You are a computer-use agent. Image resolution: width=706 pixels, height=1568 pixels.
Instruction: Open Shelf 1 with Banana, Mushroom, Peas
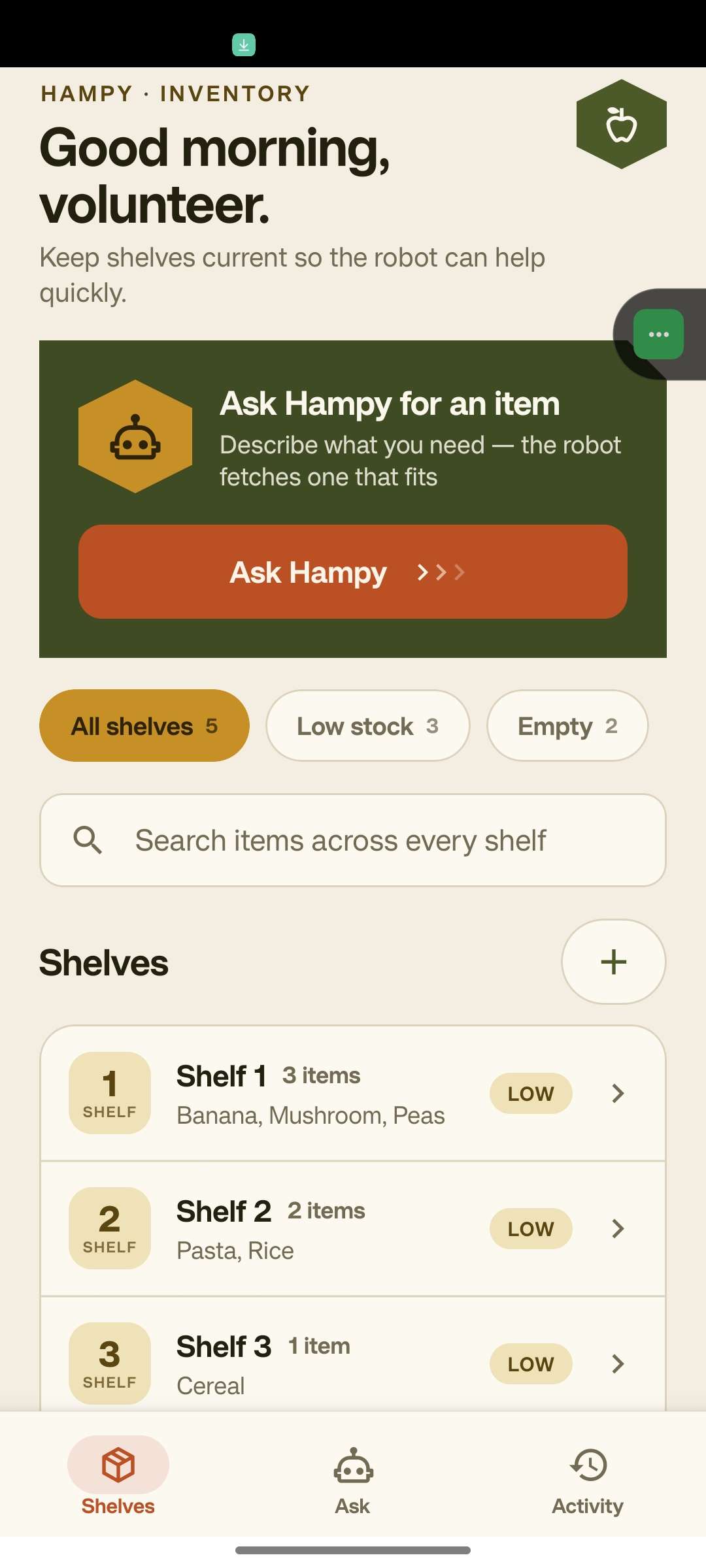pos(353,1094)
